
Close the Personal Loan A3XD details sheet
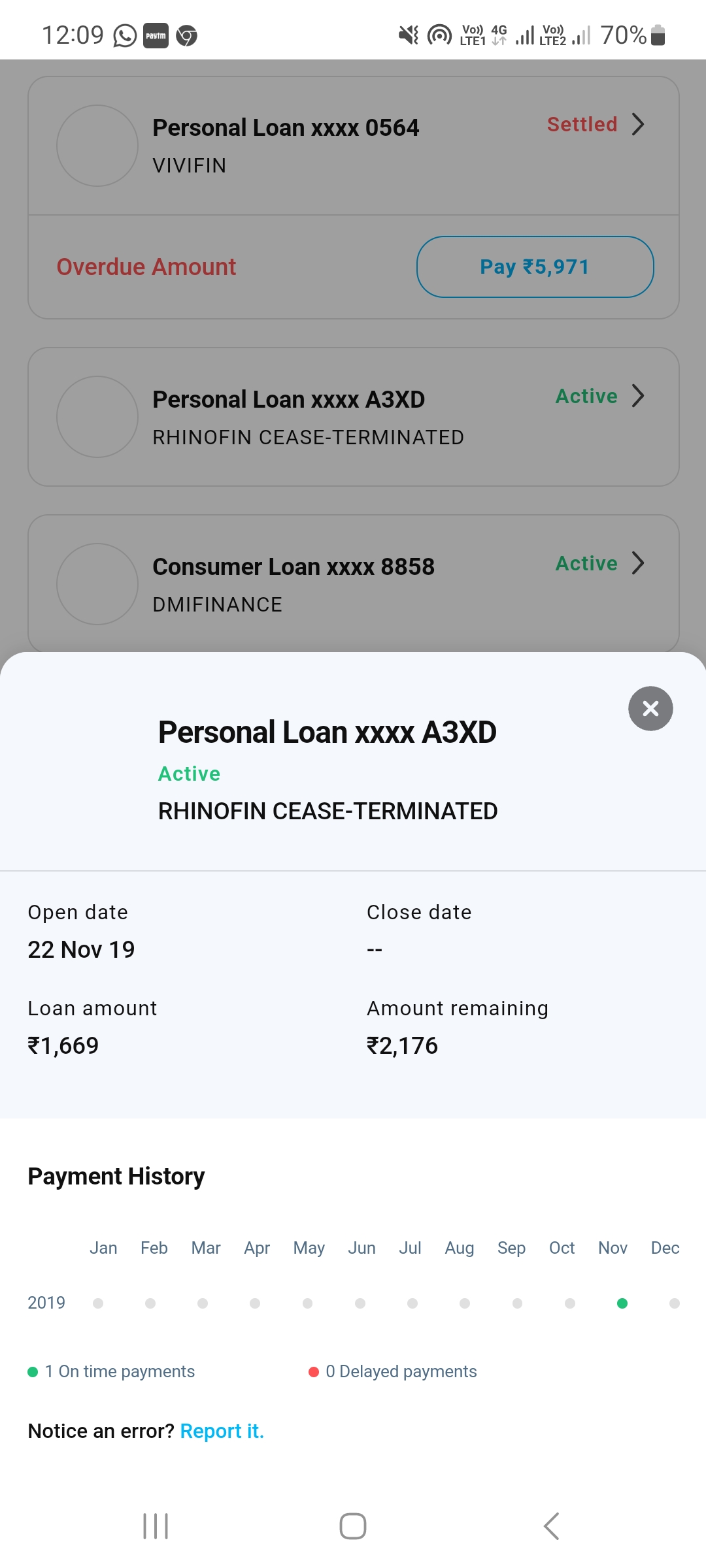(650, 708)
